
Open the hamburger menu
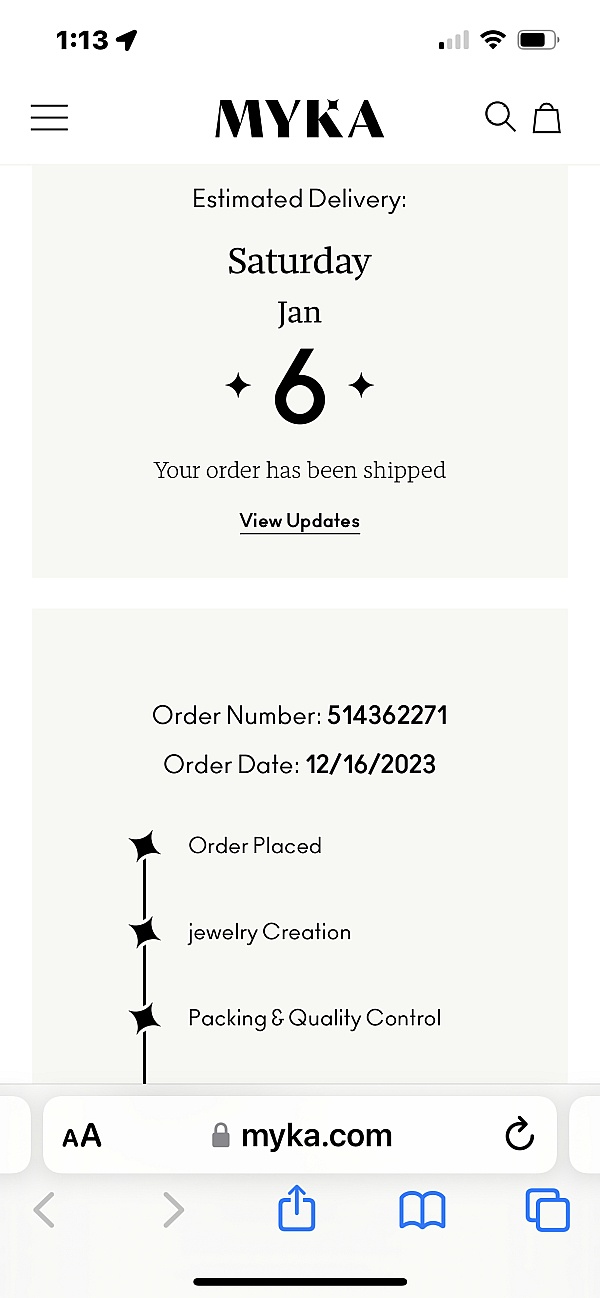pyautogui.click(x=49, y=118)
